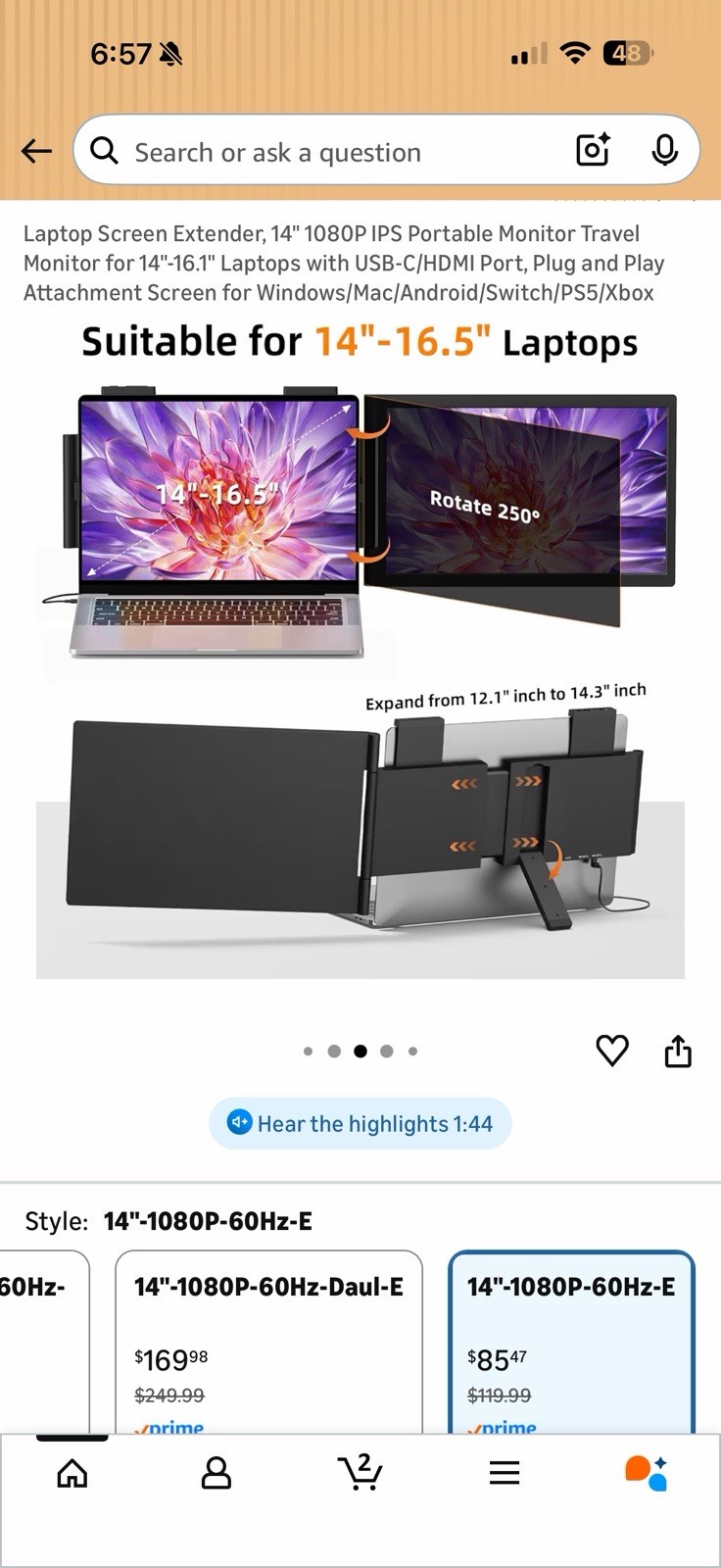The width and height of the screenshot is (721, 1568).
Task: Open the Rufus AI assistant
Action: pyautogui.click(x=647, y=1473)
